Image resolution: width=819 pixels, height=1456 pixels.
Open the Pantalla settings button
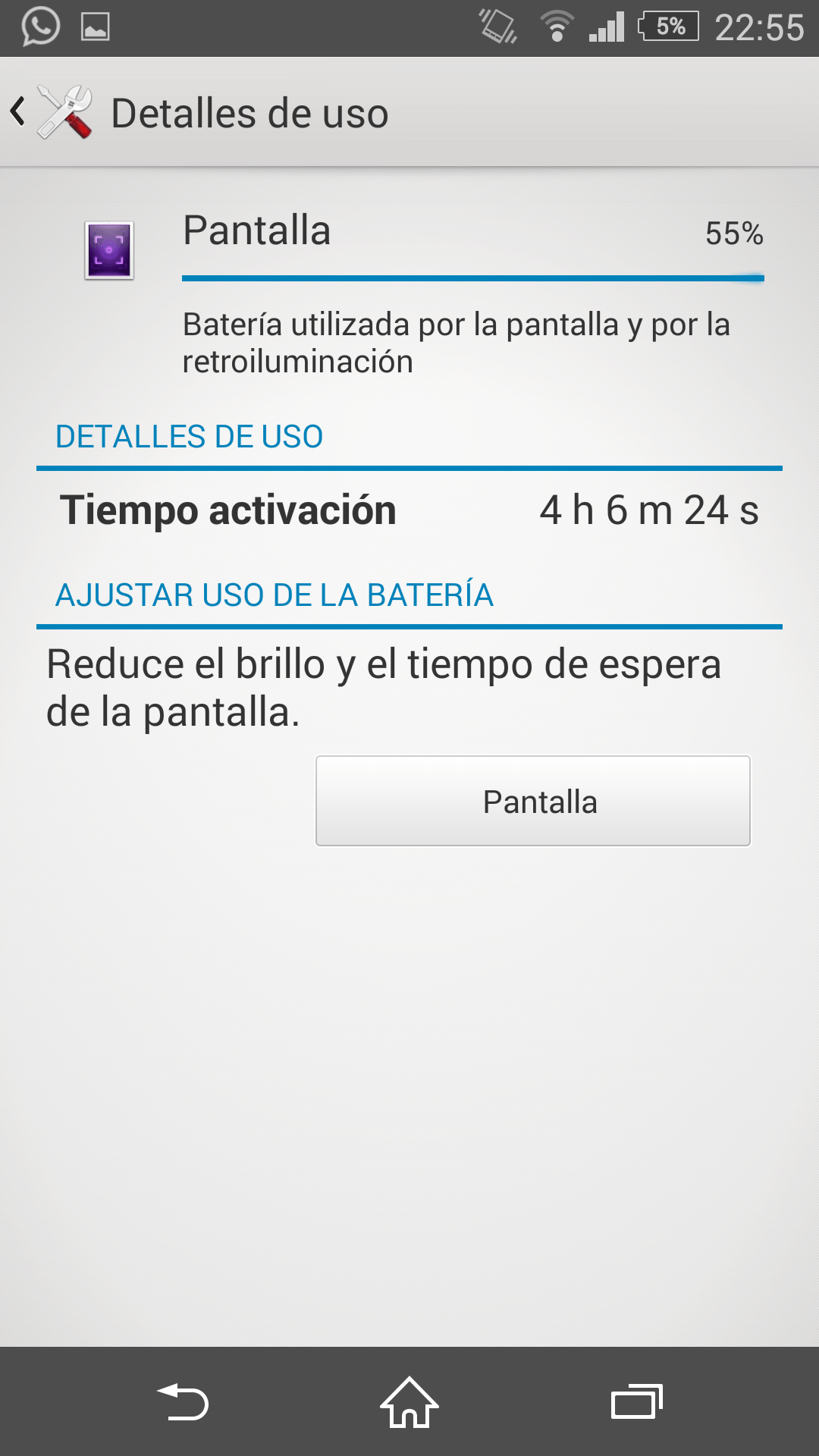tap(532, 801)
